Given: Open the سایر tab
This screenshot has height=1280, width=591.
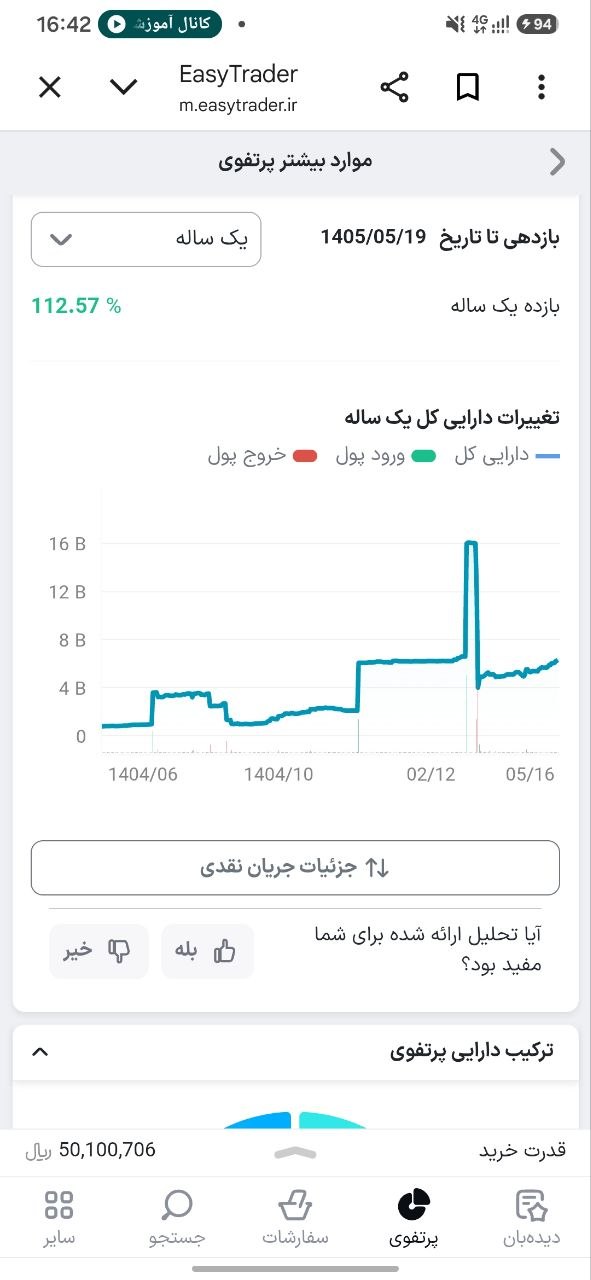Looking at the screenshot, I should [59, 1218].
